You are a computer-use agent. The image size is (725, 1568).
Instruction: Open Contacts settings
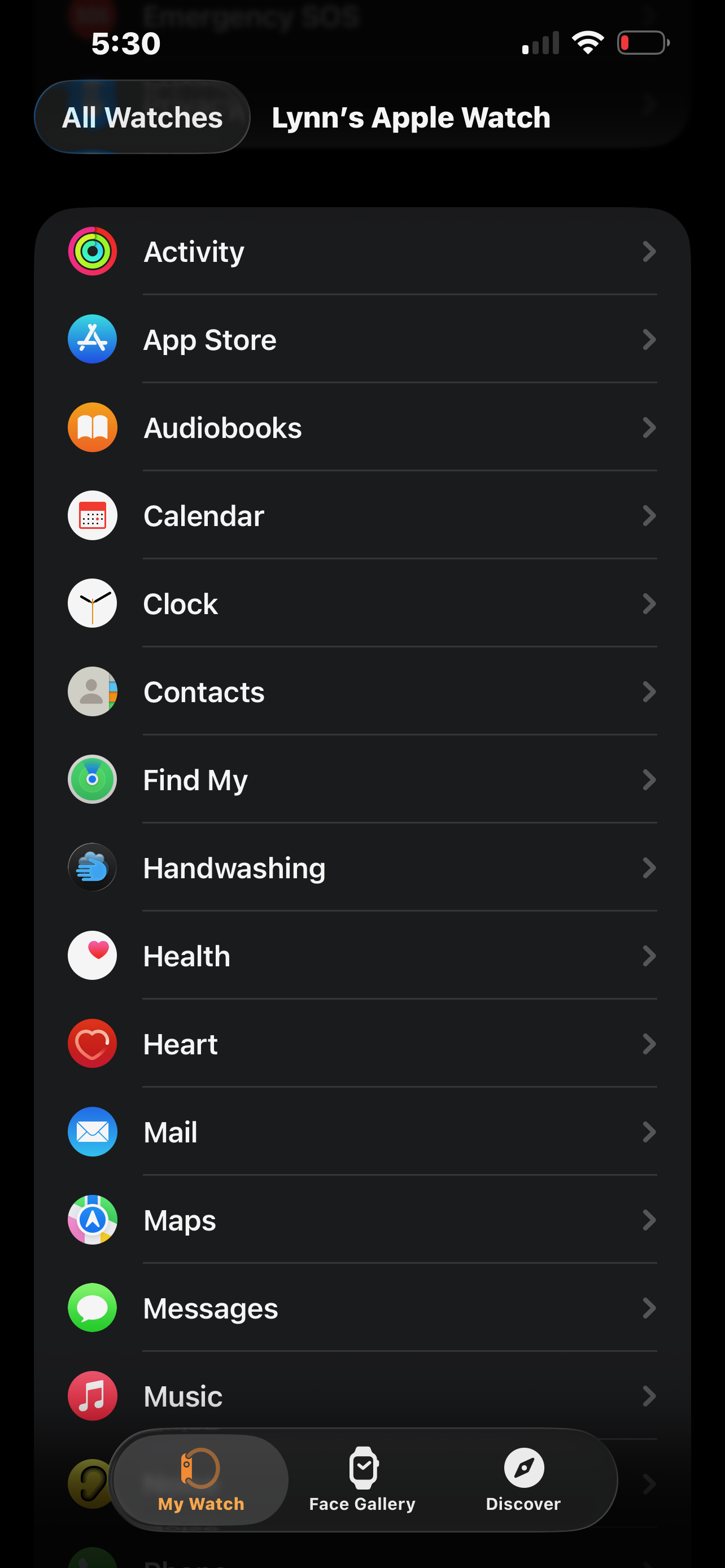tap(362, 691)
